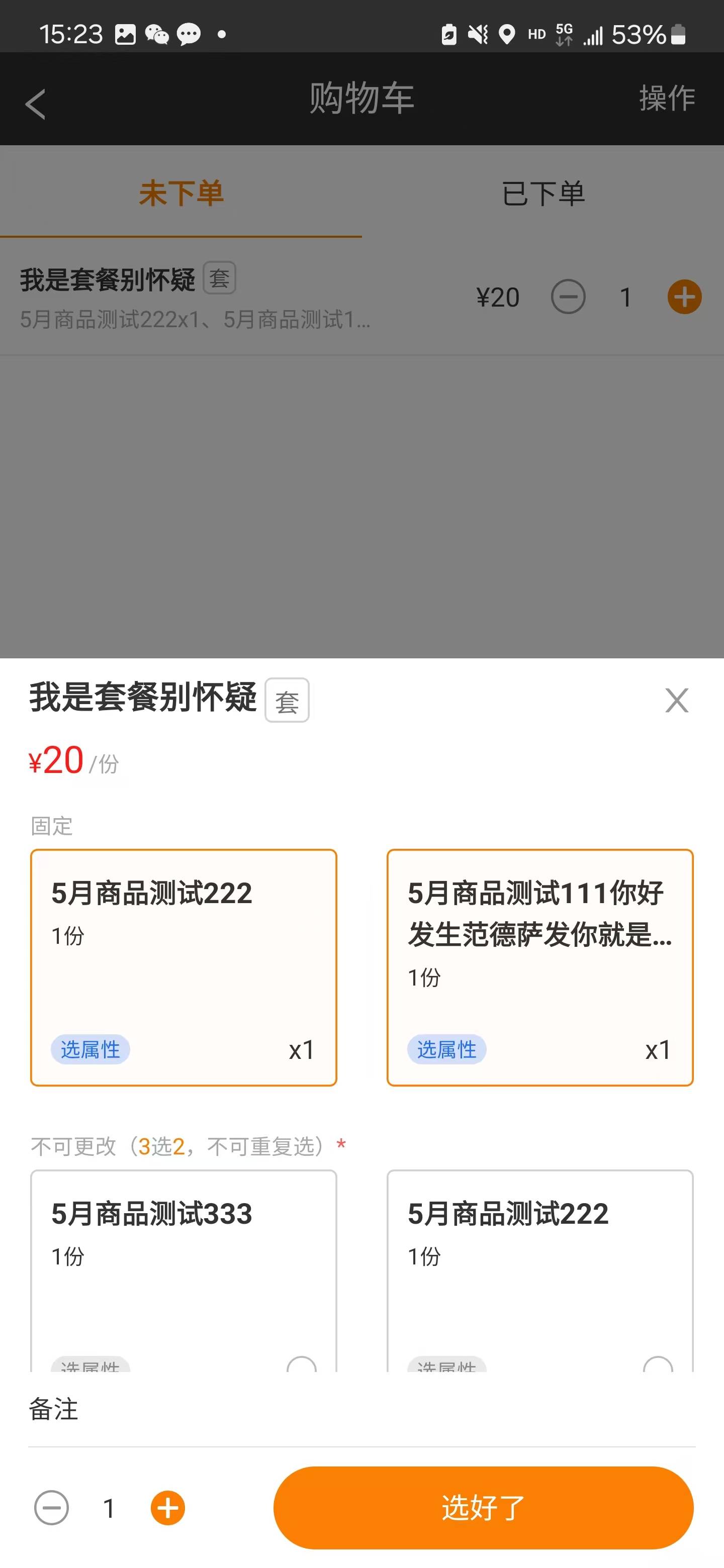Switch to the 未下单 tab
The image size is (724, 1568).
(x=181, y=193)
